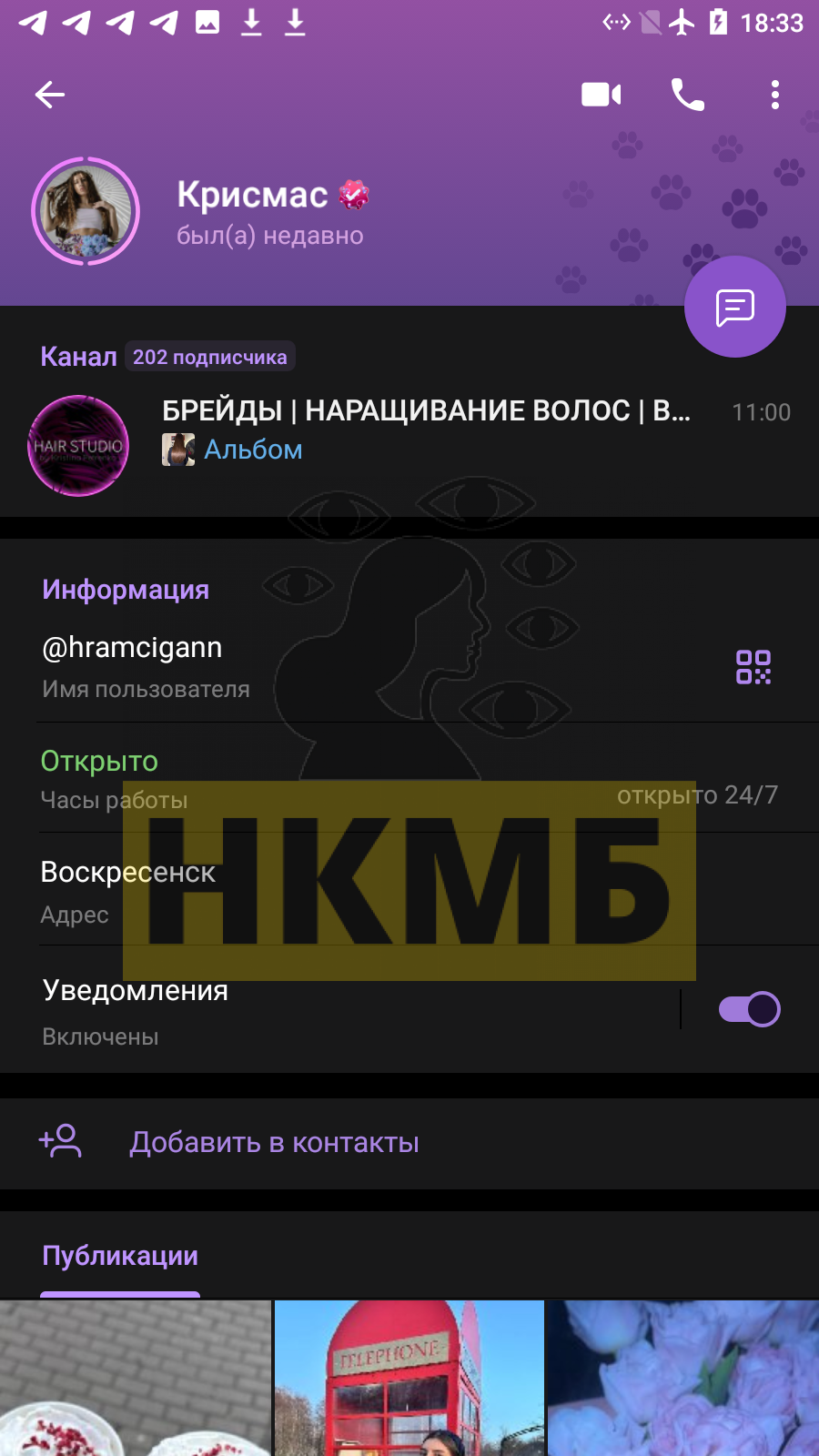This screenshot has height=1456, width=819.
Task: Start a voice call
Action: [x=687, y=95]
